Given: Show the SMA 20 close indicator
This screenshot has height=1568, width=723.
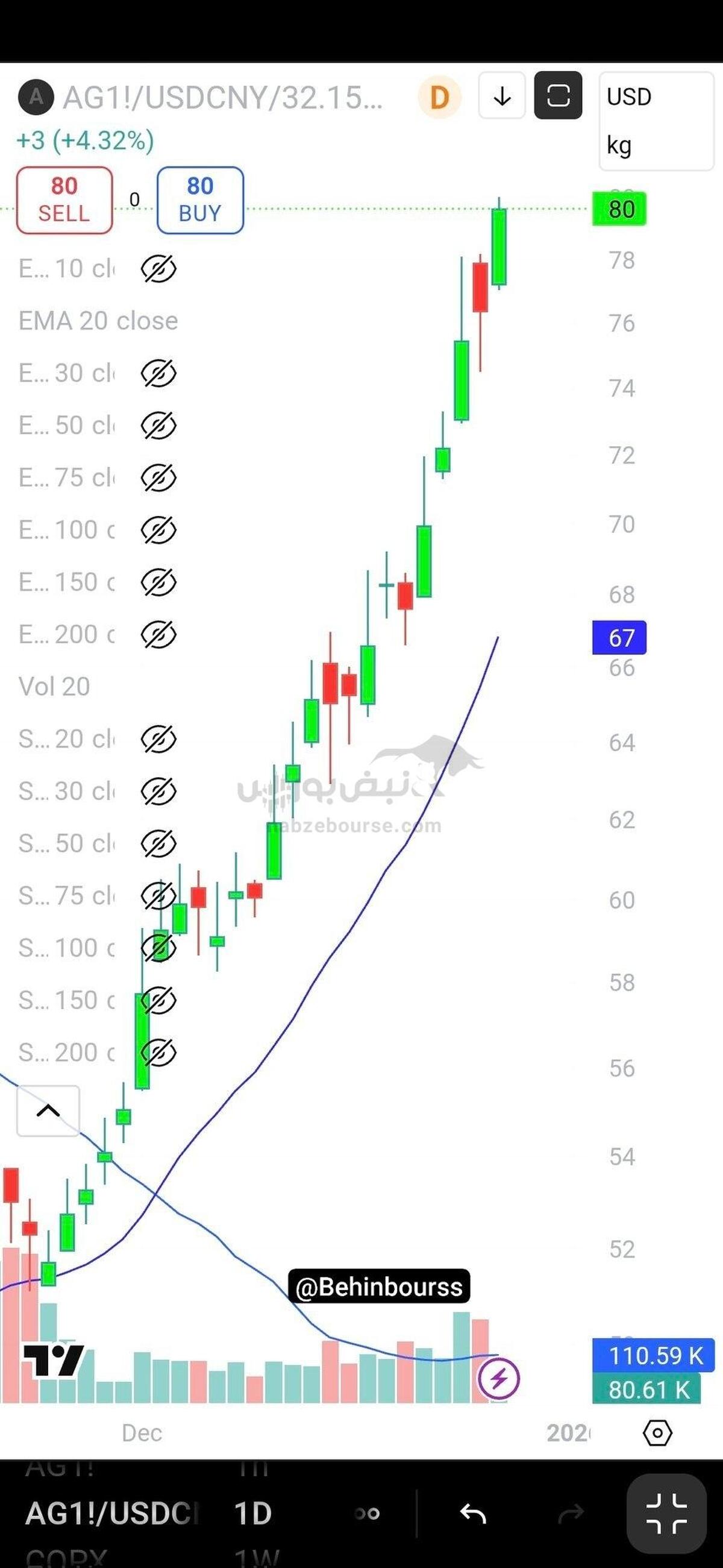Looking at the screenshot, I should pos(158,739).
